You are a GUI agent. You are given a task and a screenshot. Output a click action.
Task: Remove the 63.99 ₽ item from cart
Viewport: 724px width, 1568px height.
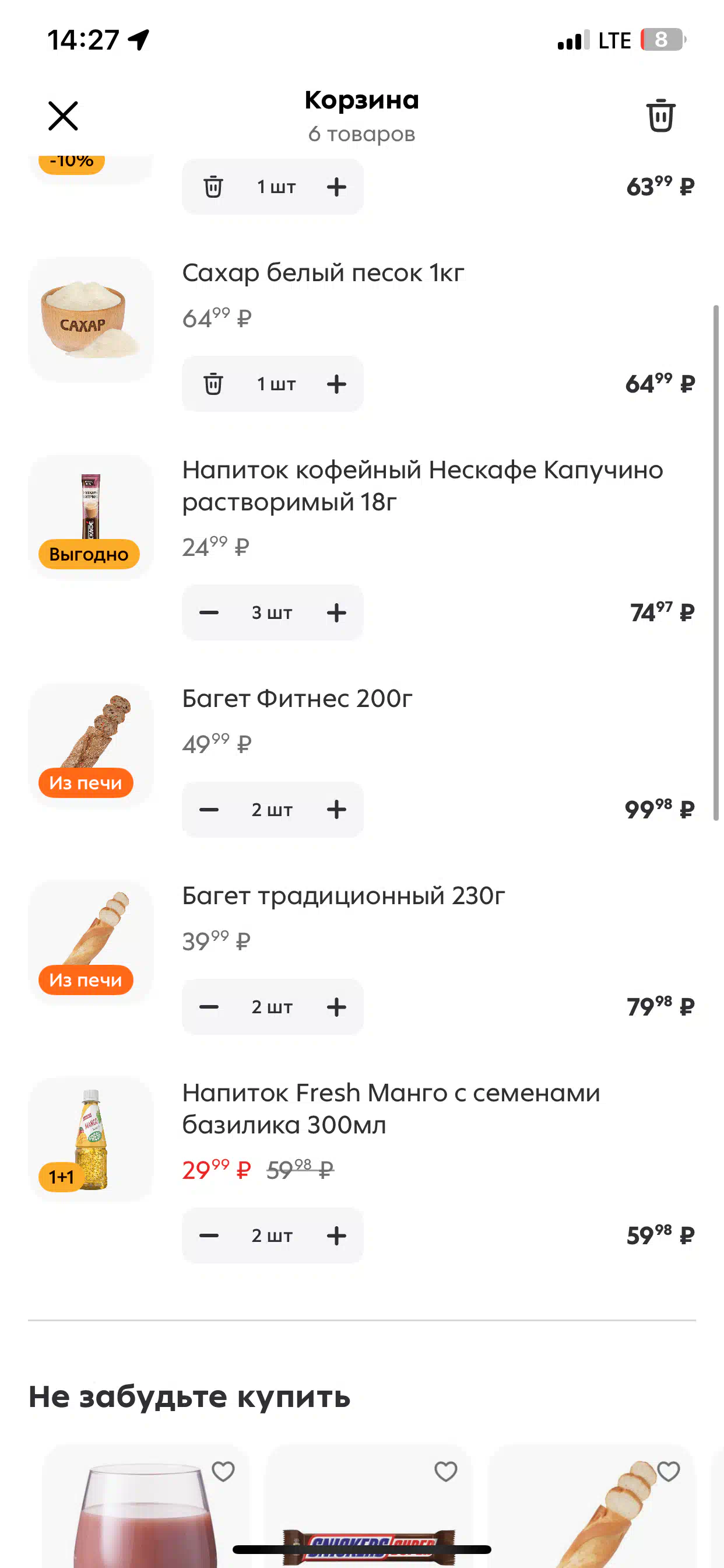point(213,187)
